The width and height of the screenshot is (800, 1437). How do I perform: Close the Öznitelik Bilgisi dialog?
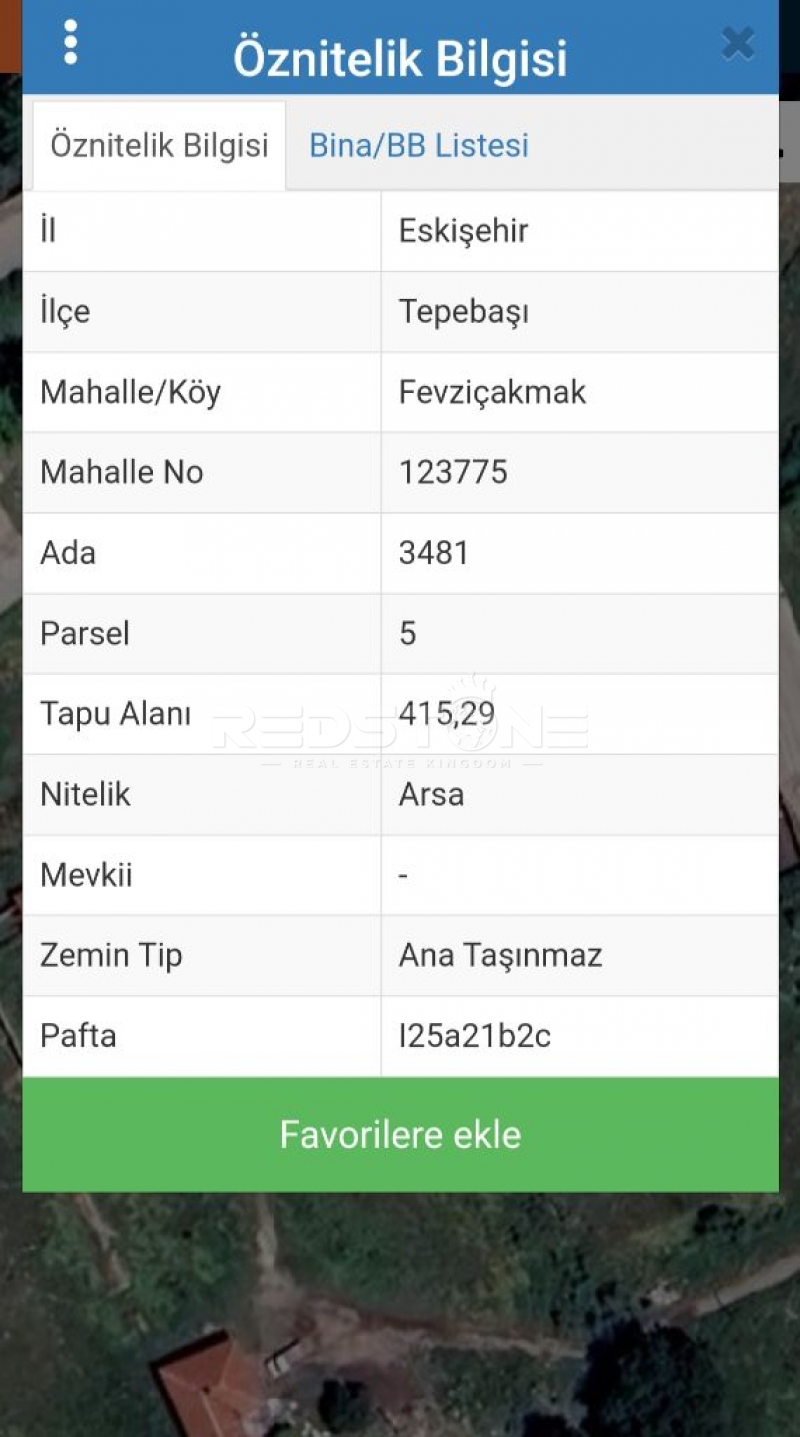(738, 44)
